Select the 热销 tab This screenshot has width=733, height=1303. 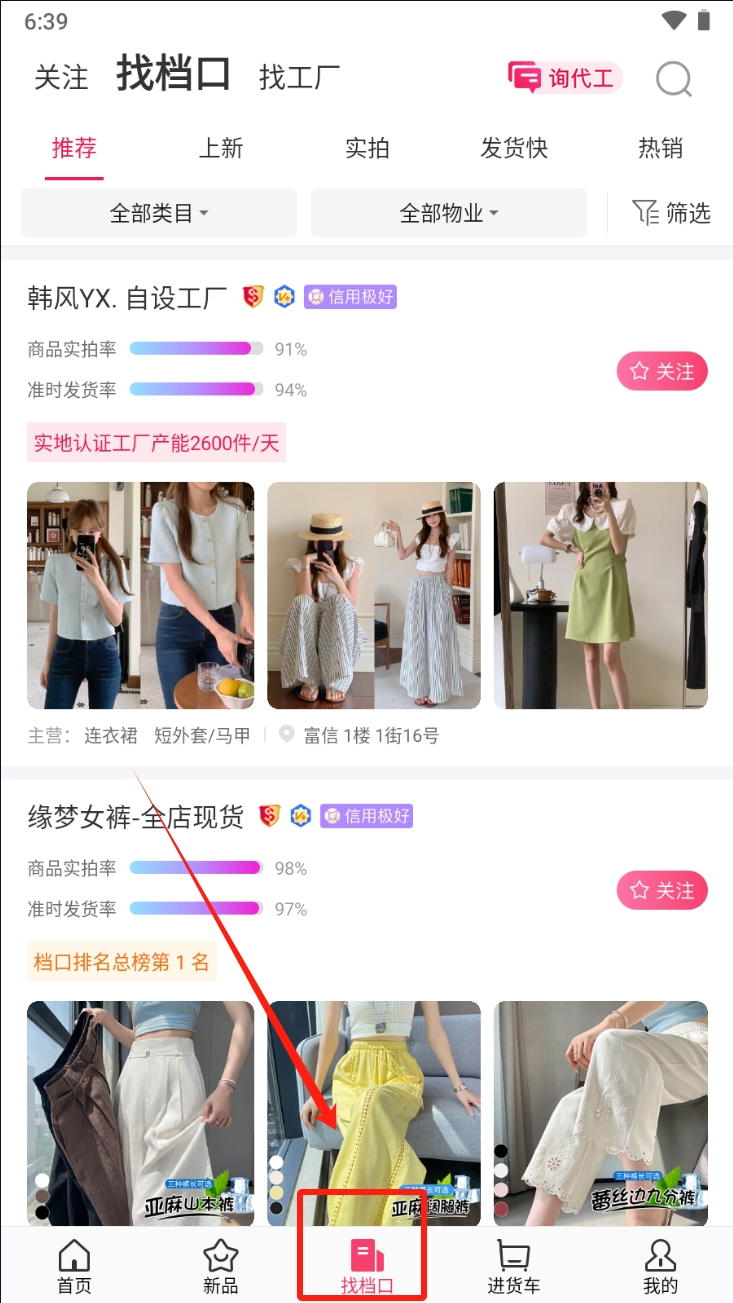click(x=660, y=148)
